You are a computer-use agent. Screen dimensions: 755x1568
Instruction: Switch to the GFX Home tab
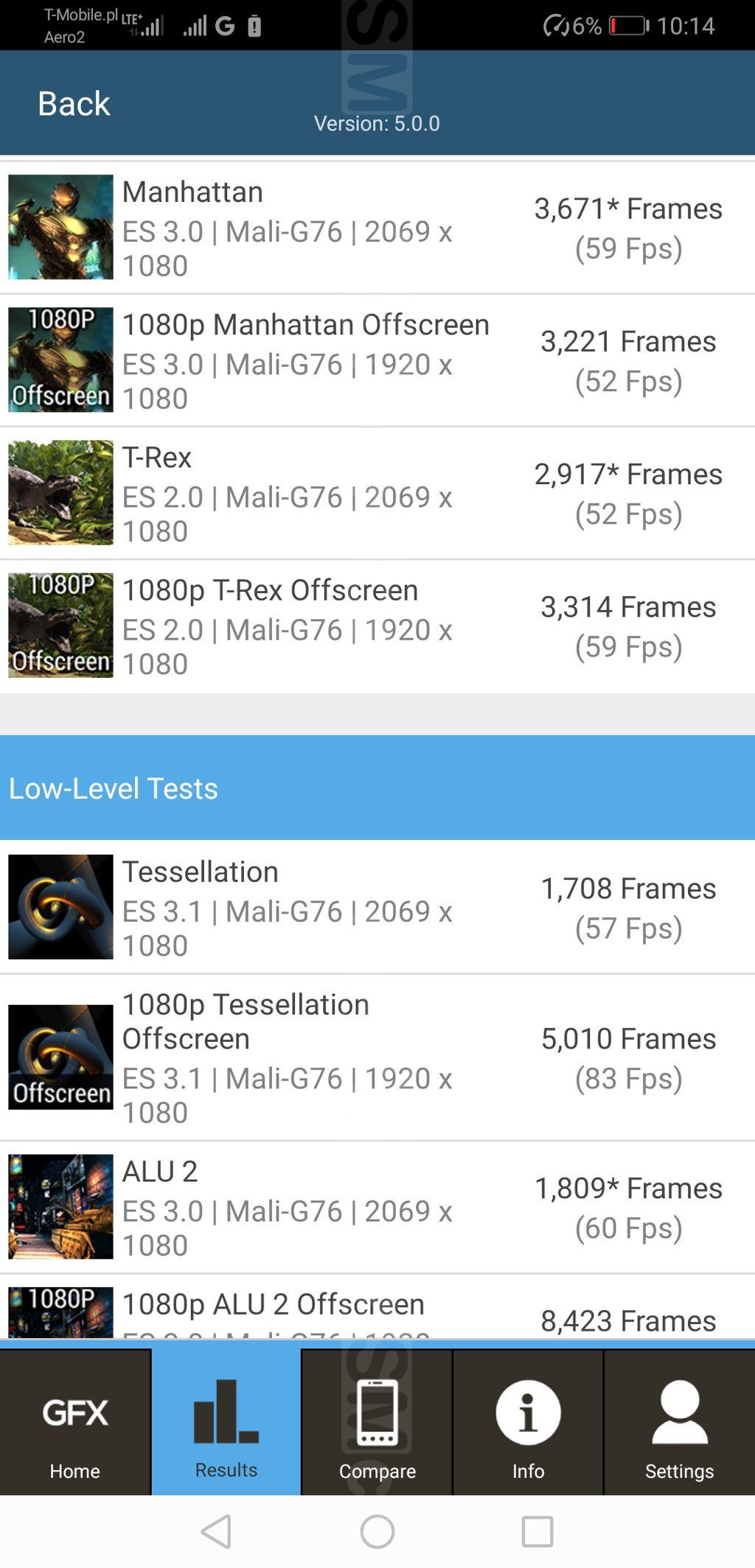click(75, 1422)
